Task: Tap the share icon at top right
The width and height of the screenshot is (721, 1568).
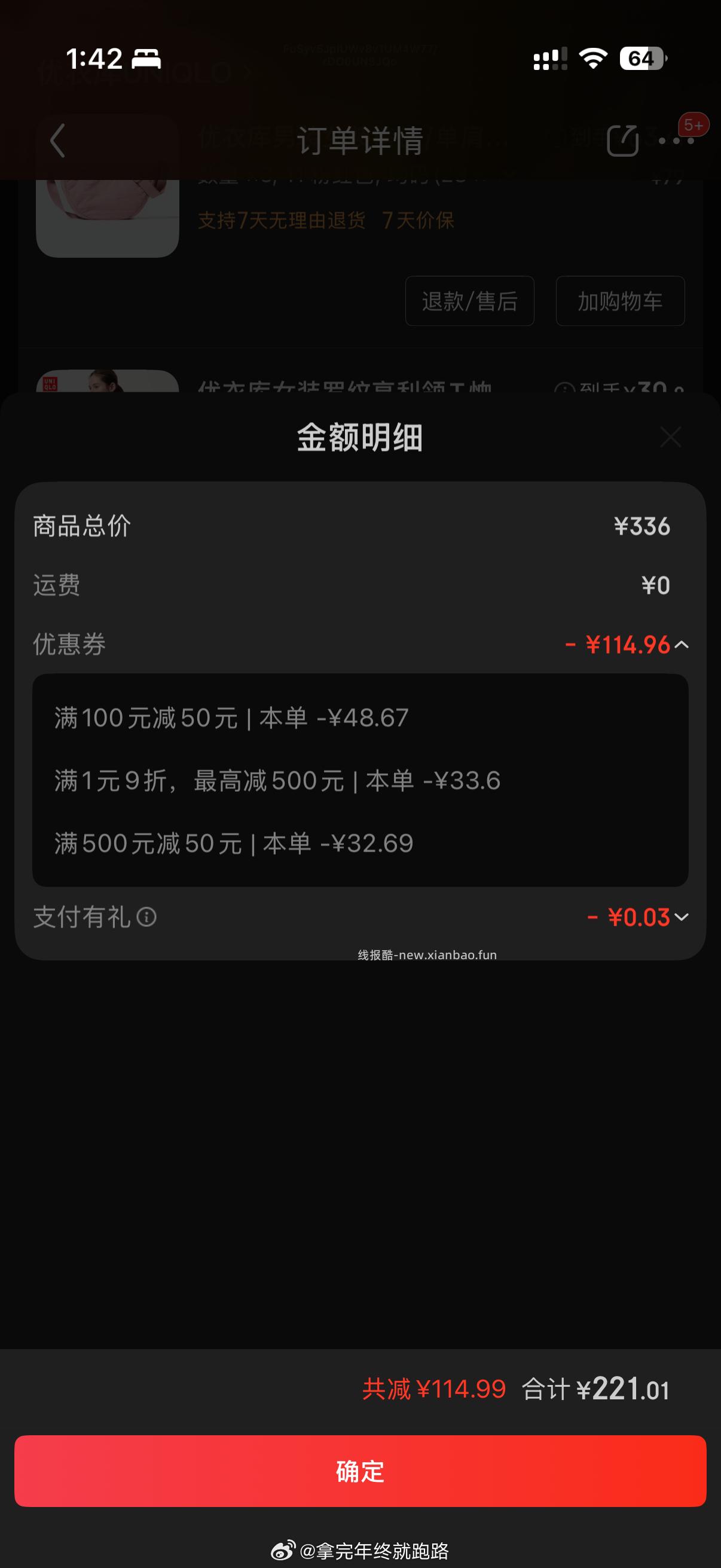Action: coord(622,142)
